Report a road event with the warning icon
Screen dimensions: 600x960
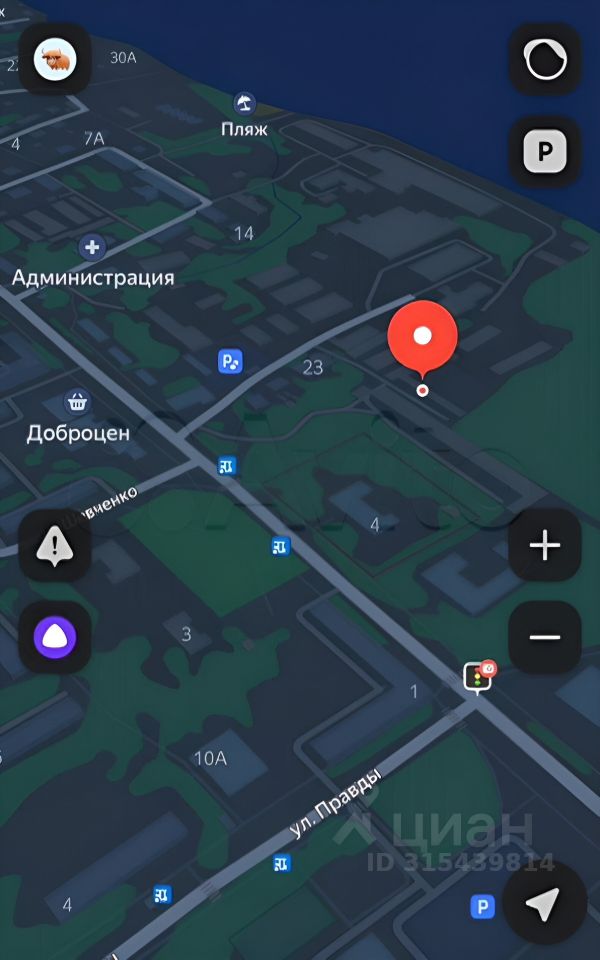(55, 545)
